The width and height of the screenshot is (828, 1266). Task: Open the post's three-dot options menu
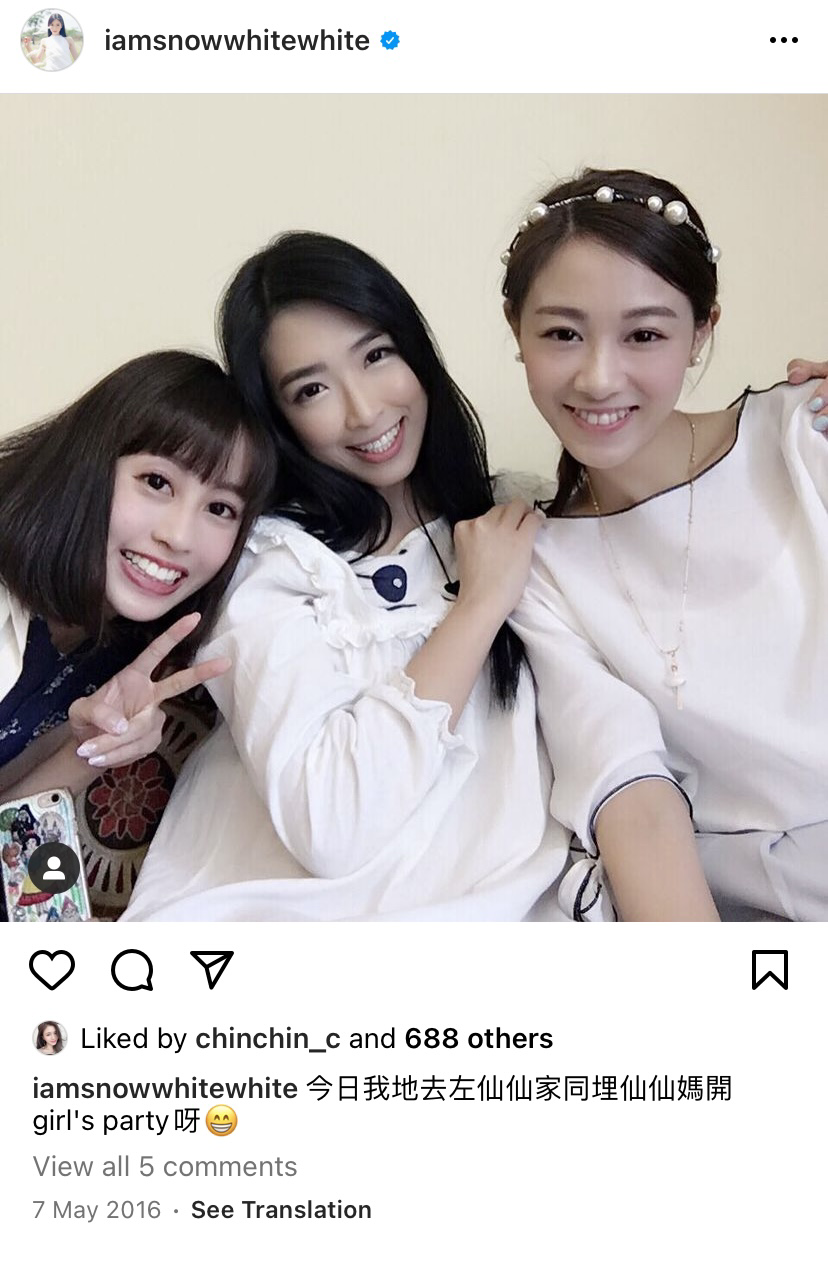tap(783, 41)
